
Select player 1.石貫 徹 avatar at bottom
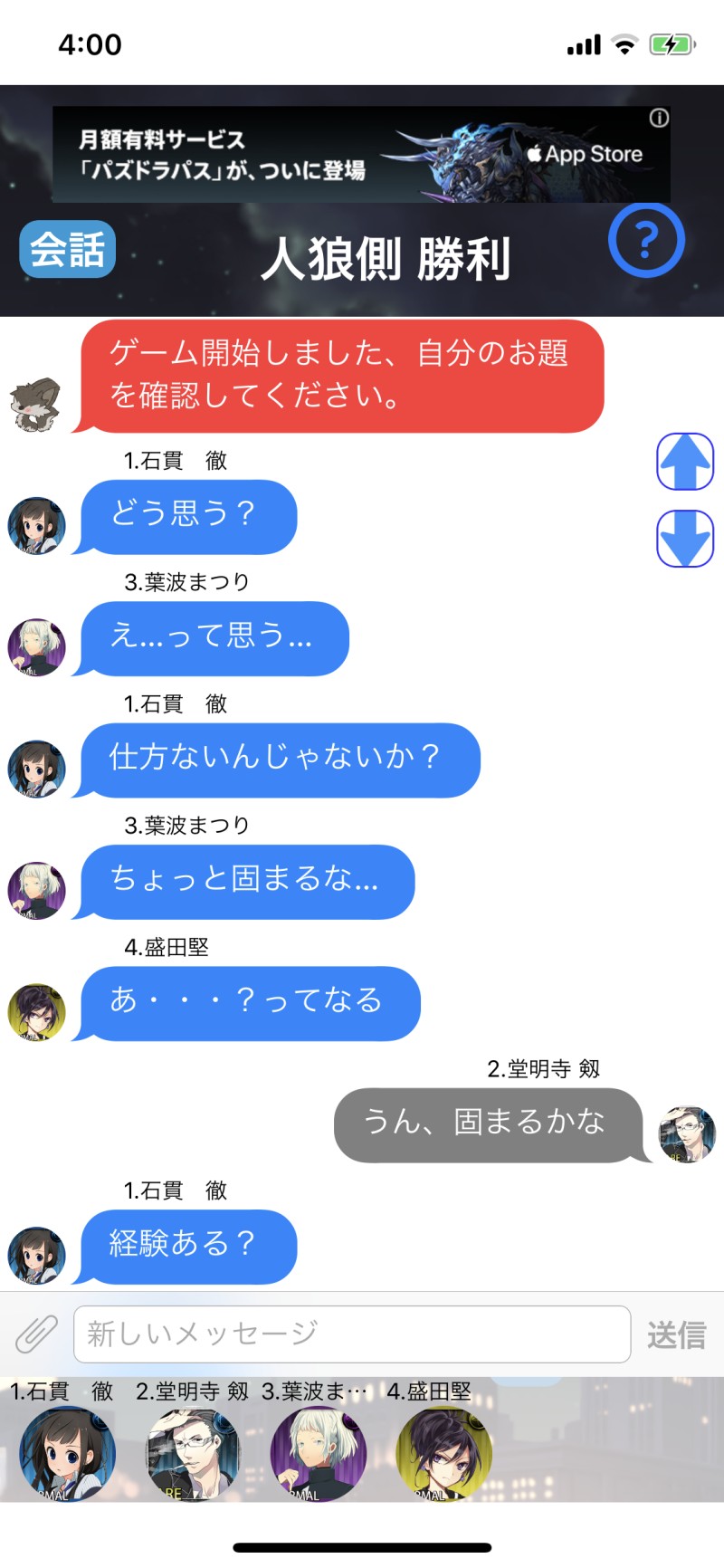[x=68, y=1454]
